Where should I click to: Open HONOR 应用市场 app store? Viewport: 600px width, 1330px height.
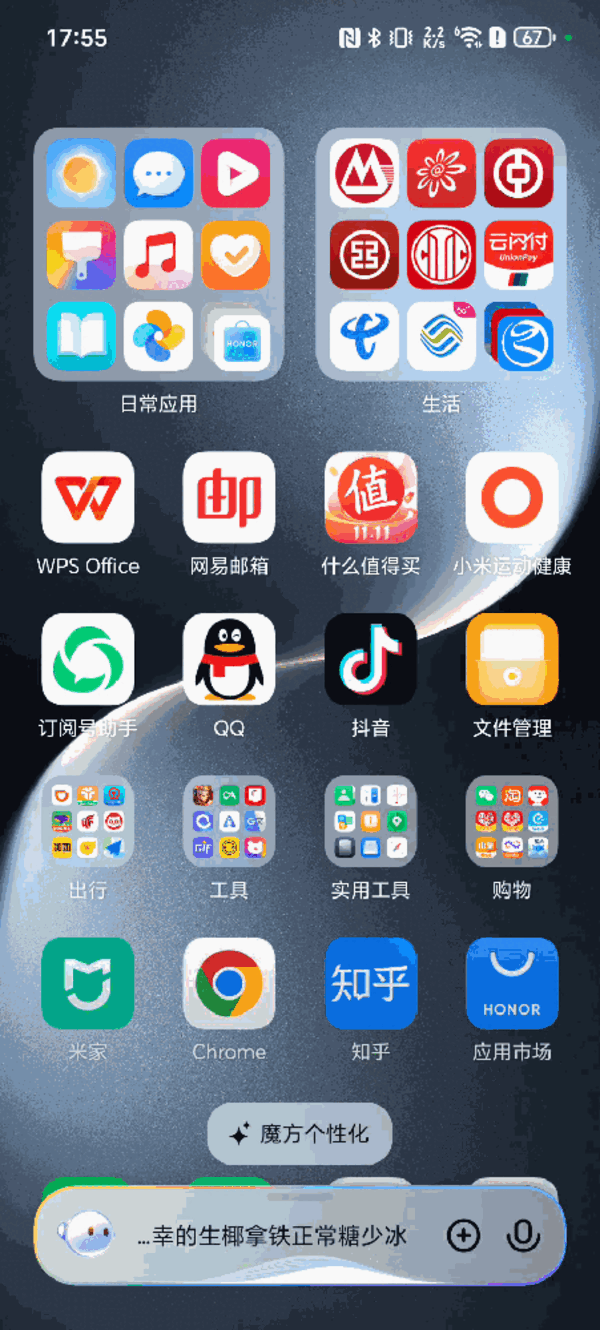(512, 983)
